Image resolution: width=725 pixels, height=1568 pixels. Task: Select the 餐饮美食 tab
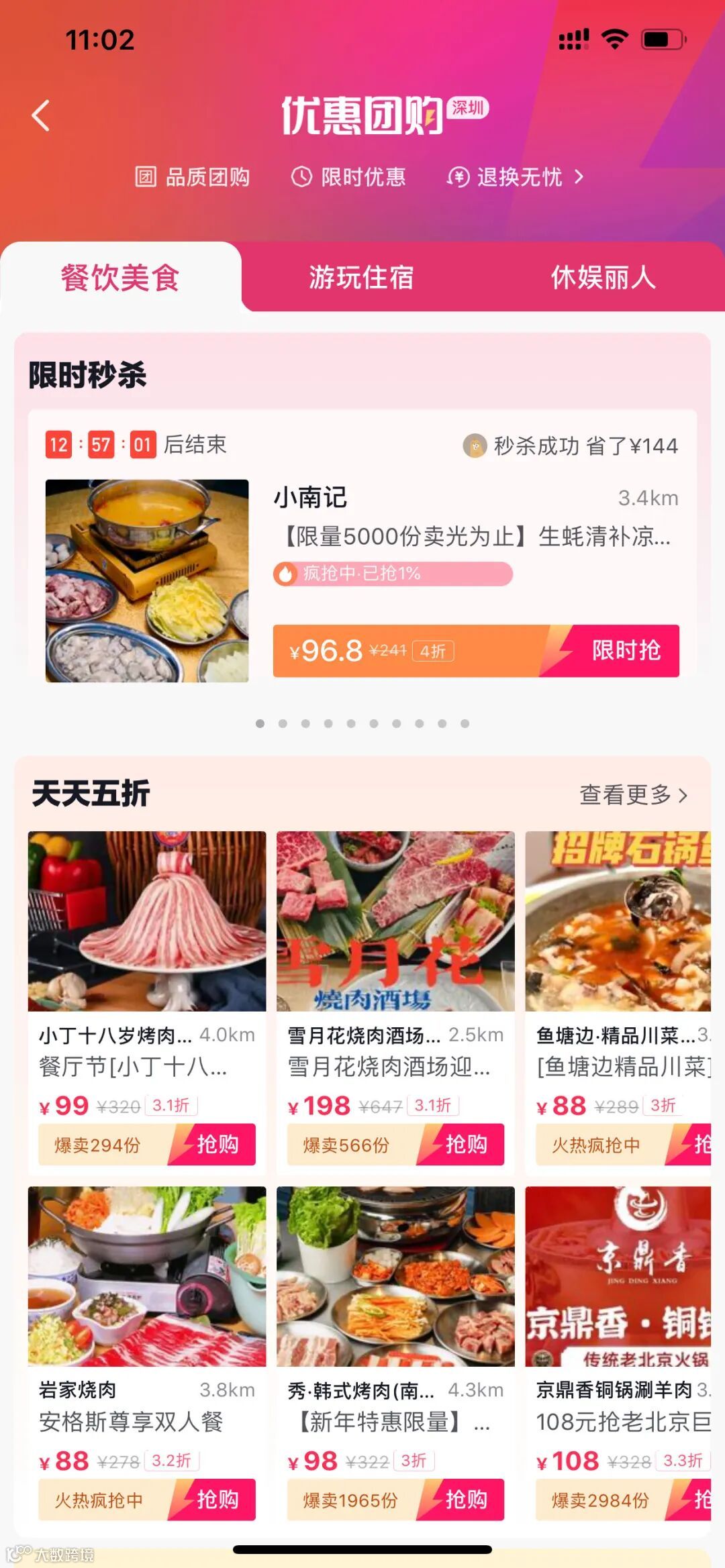121,277
